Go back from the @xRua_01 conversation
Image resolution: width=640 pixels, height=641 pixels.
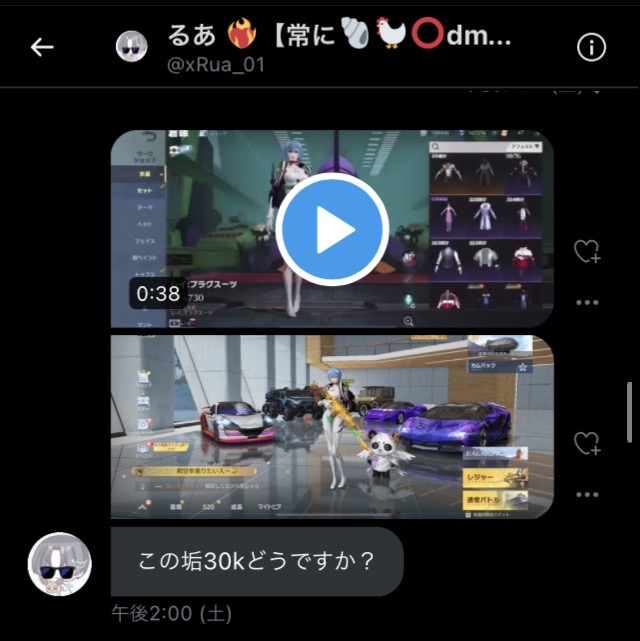click(x=42, y=47)
